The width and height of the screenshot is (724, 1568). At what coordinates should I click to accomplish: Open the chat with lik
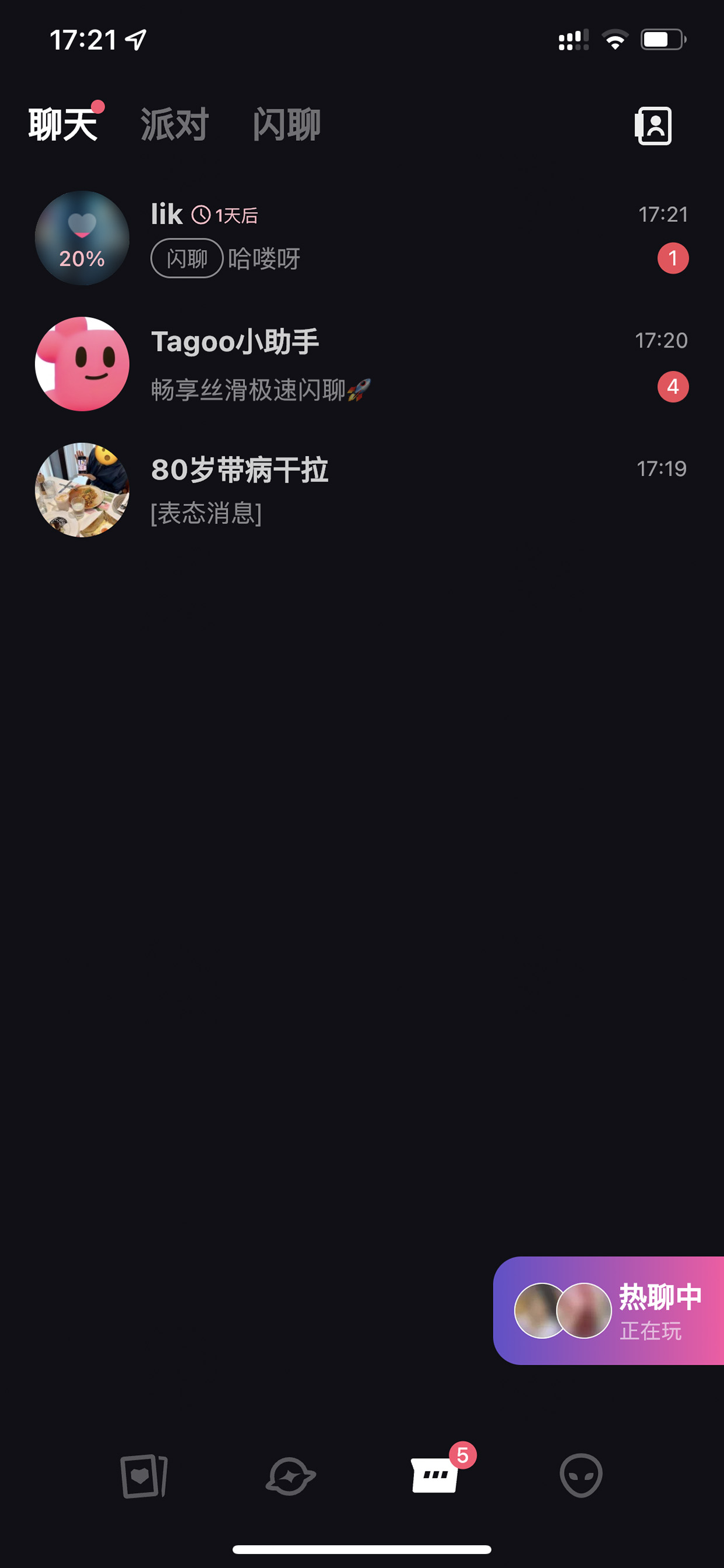point(362,238)
